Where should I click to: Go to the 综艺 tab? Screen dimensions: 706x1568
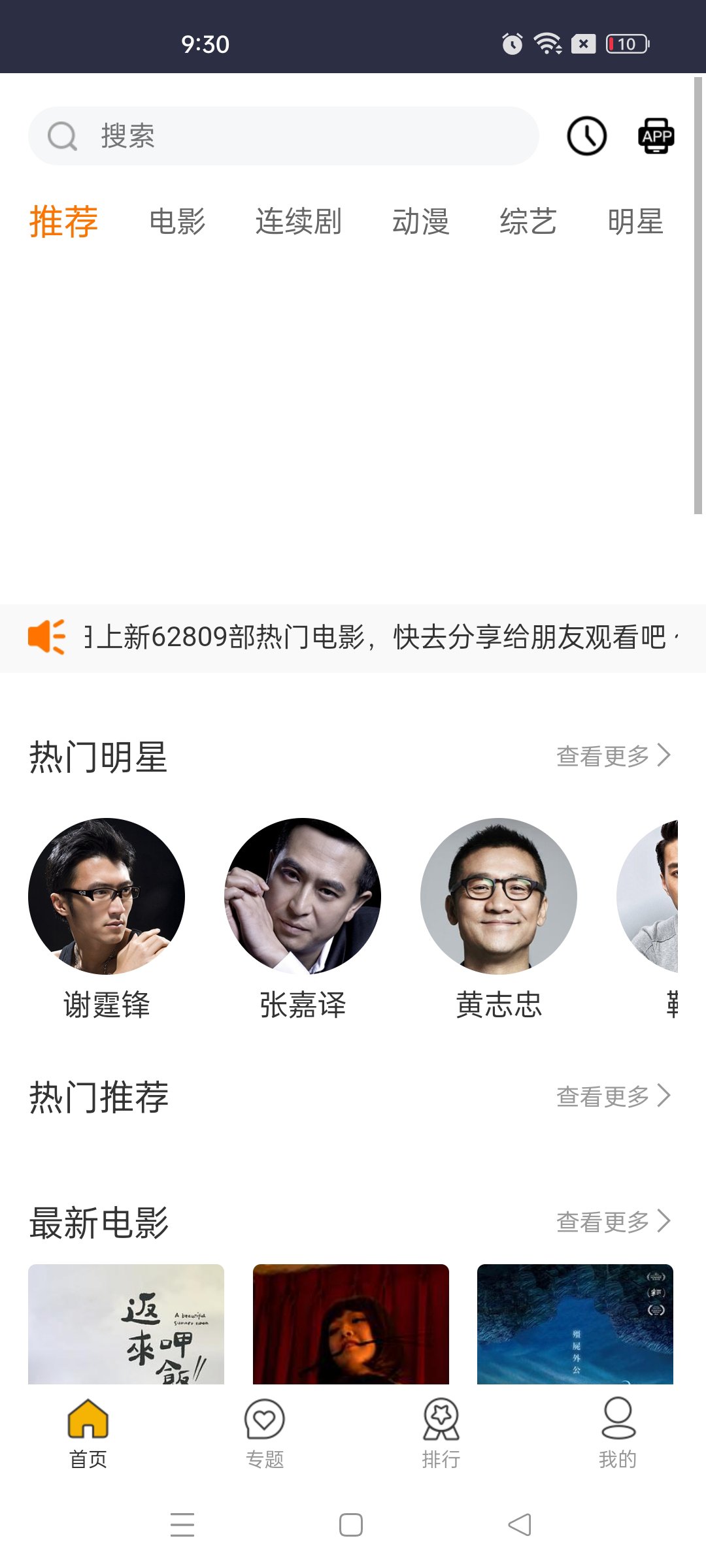528,221
